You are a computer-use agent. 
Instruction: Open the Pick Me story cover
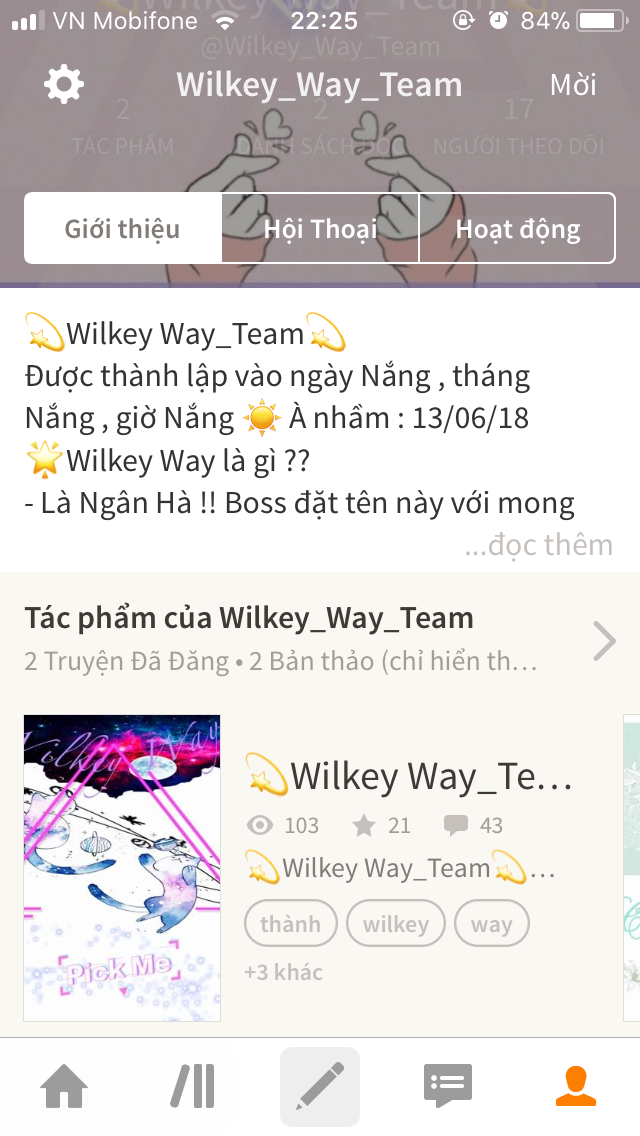point(122,867)
